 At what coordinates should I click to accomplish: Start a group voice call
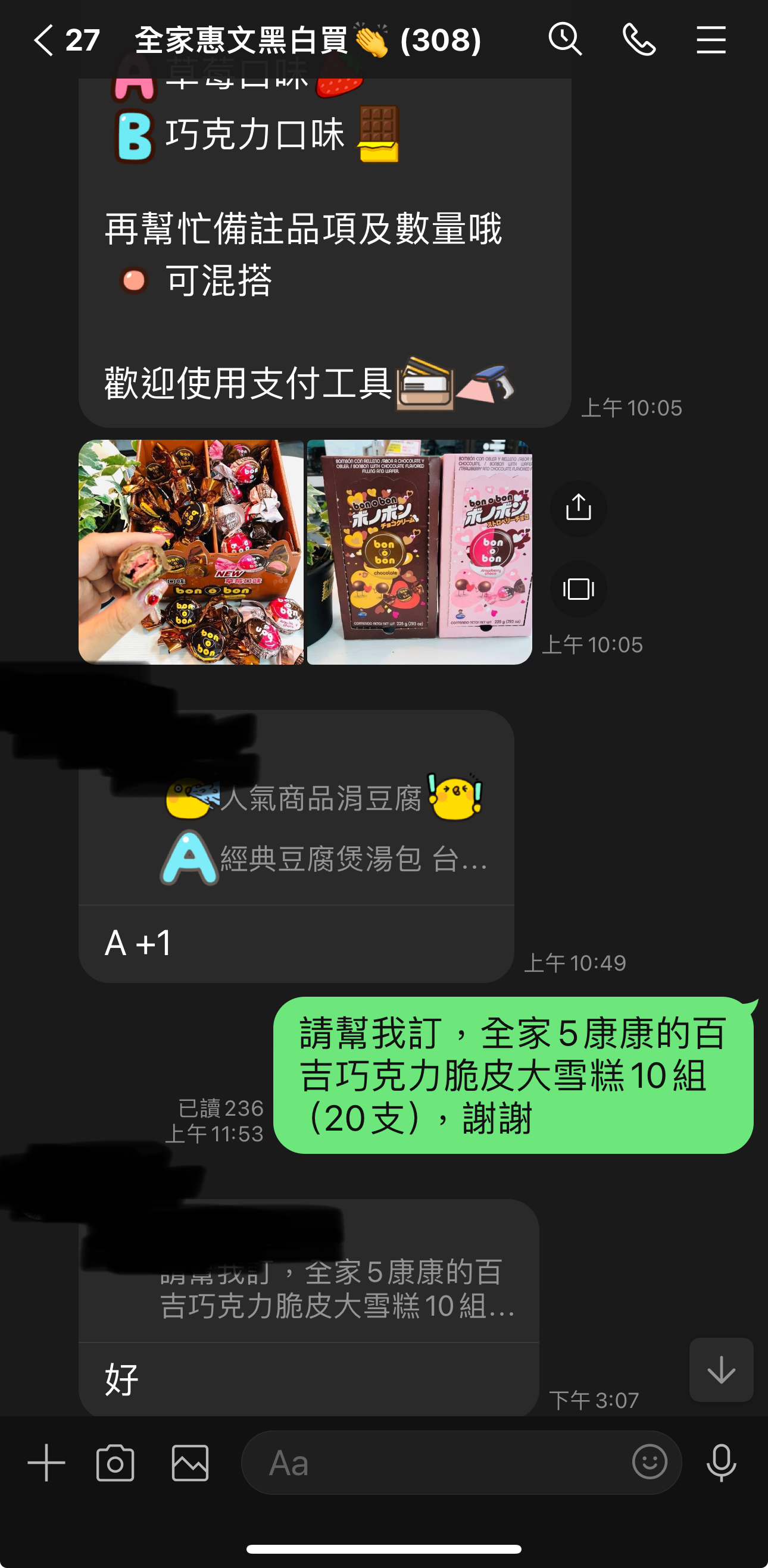pos(639,40)
